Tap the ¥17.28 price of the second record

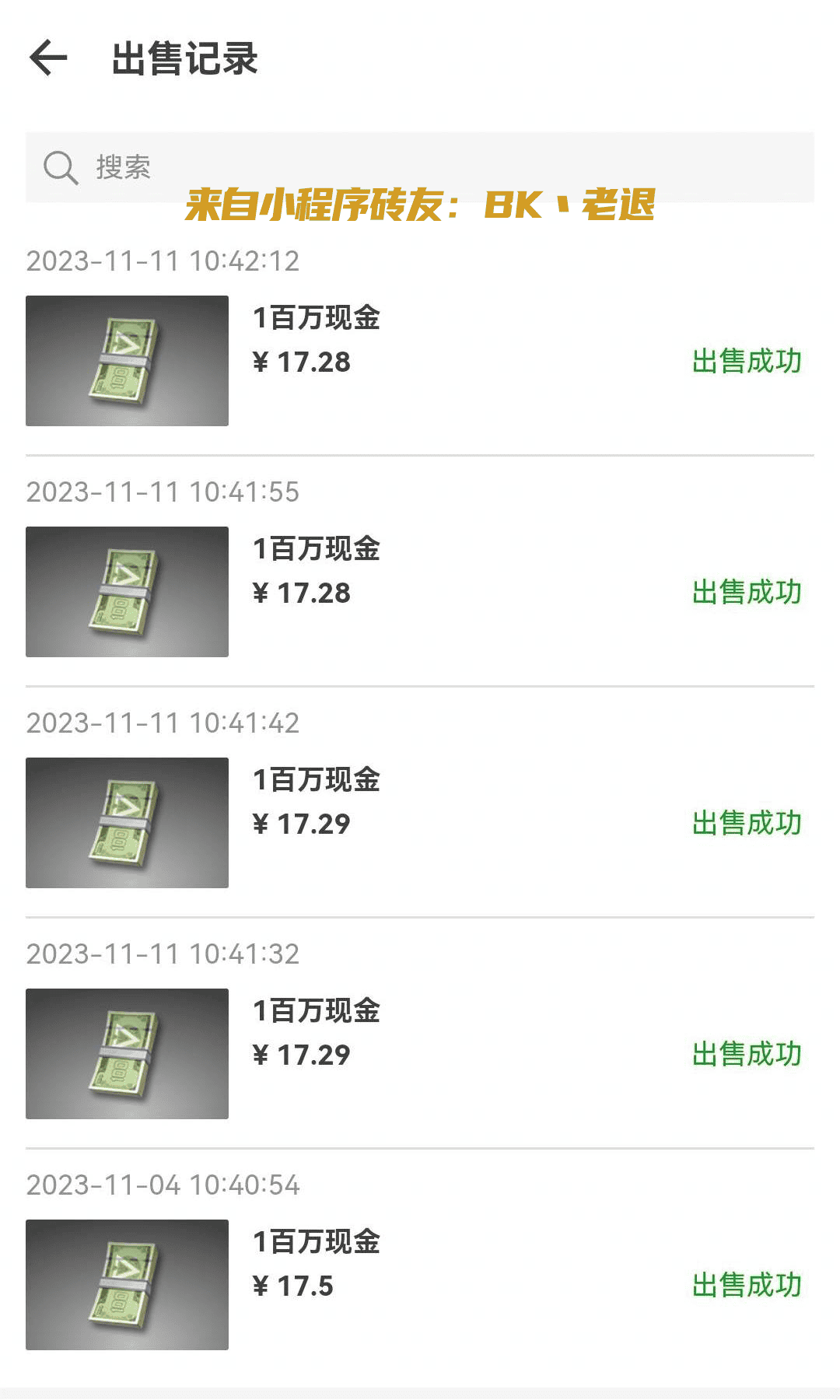(x=303, y=593)
